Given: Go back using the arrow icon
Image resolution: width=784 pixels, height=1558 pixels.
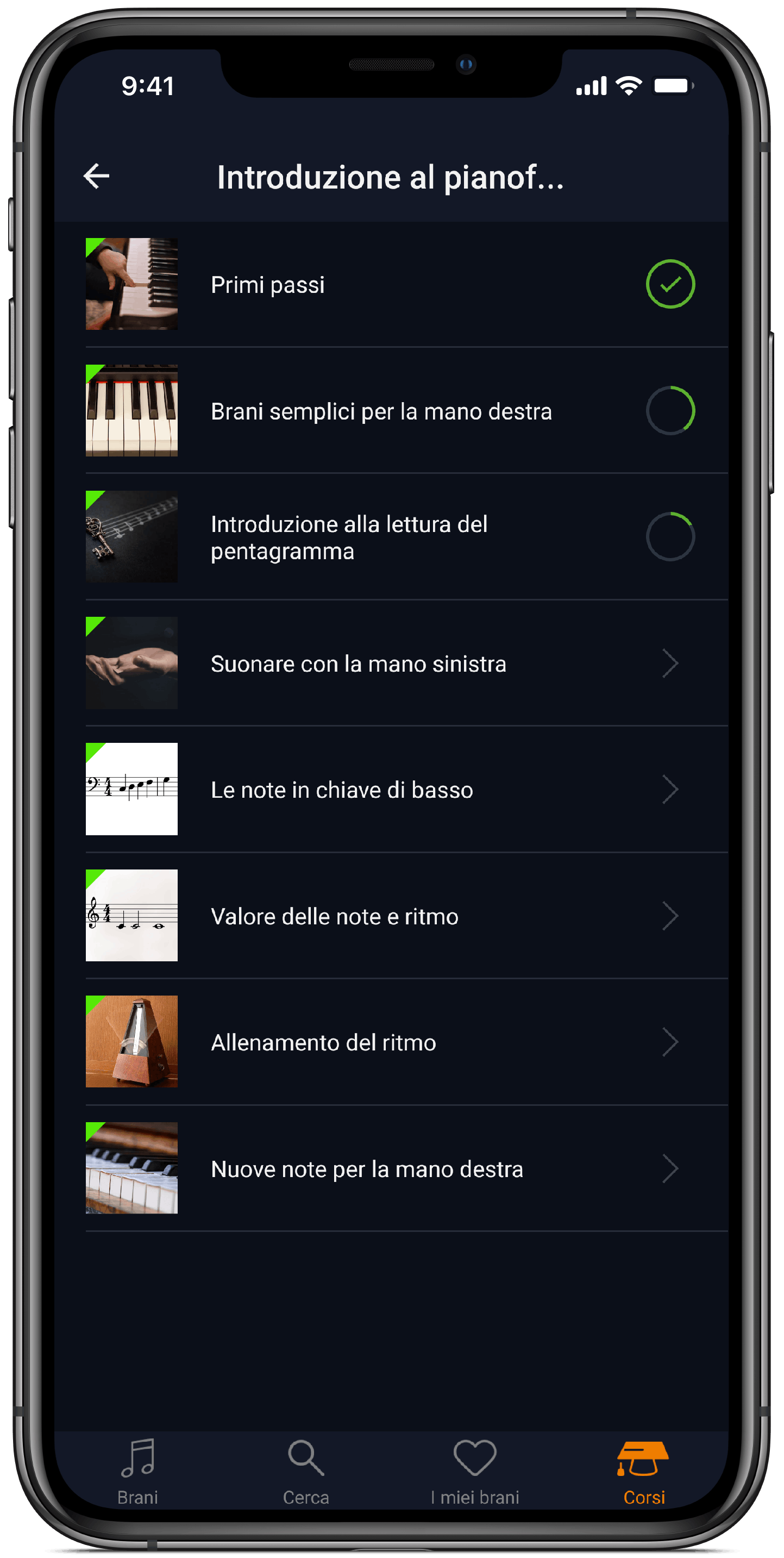Looking at the screenshot, I should 96,176.
